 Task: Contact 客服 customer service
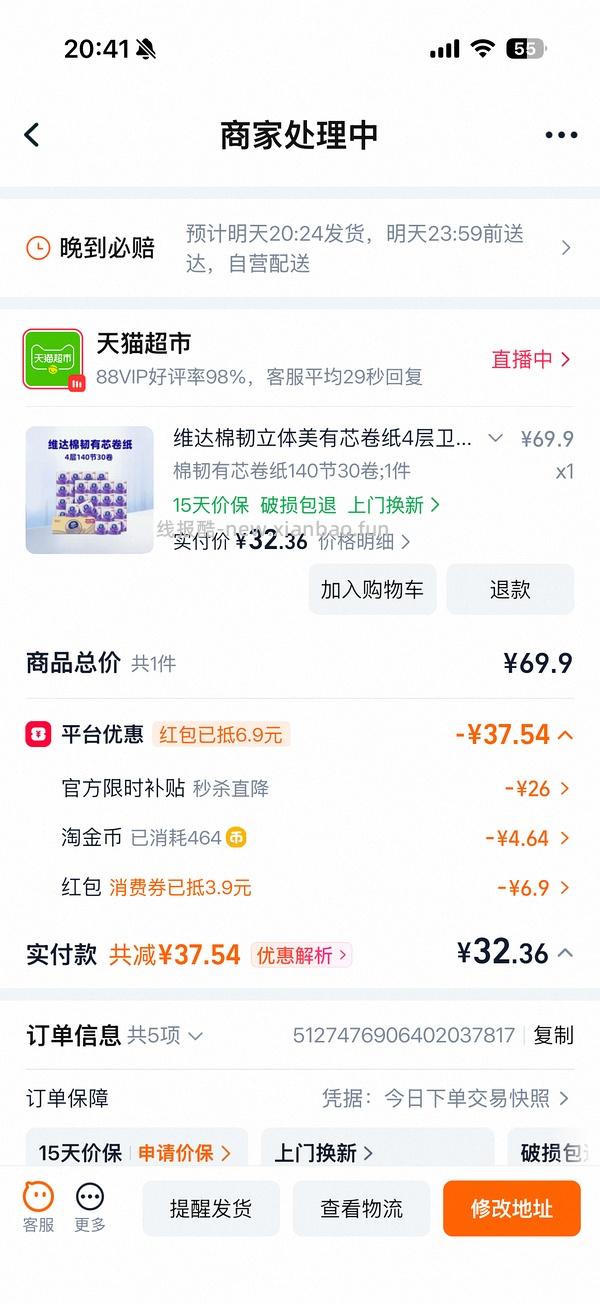tap(39, 1207)
